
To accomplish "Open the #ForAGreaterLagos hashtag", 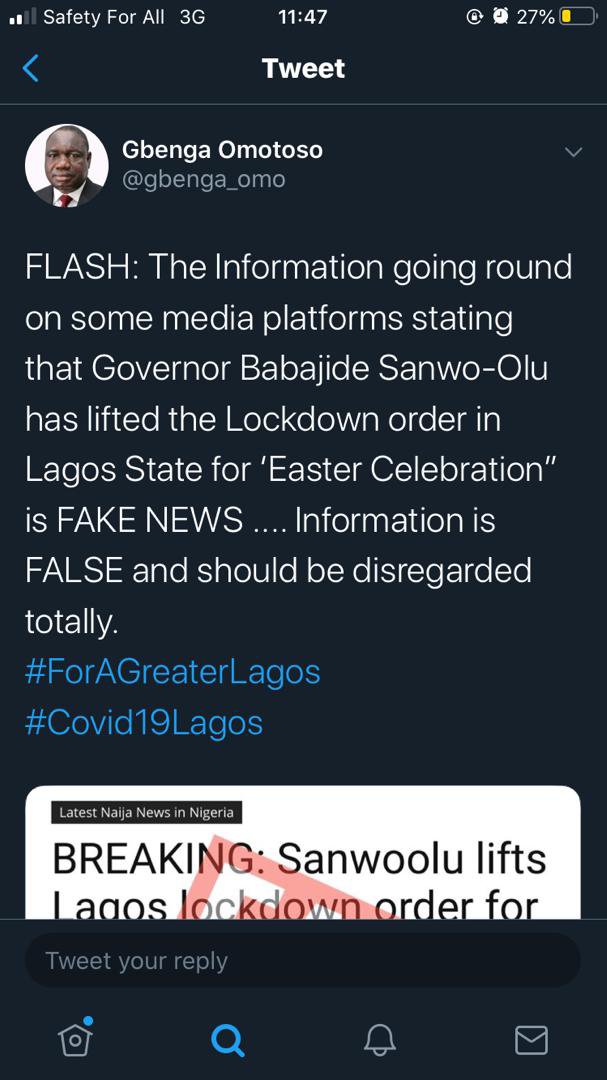I will coord(172,671).
